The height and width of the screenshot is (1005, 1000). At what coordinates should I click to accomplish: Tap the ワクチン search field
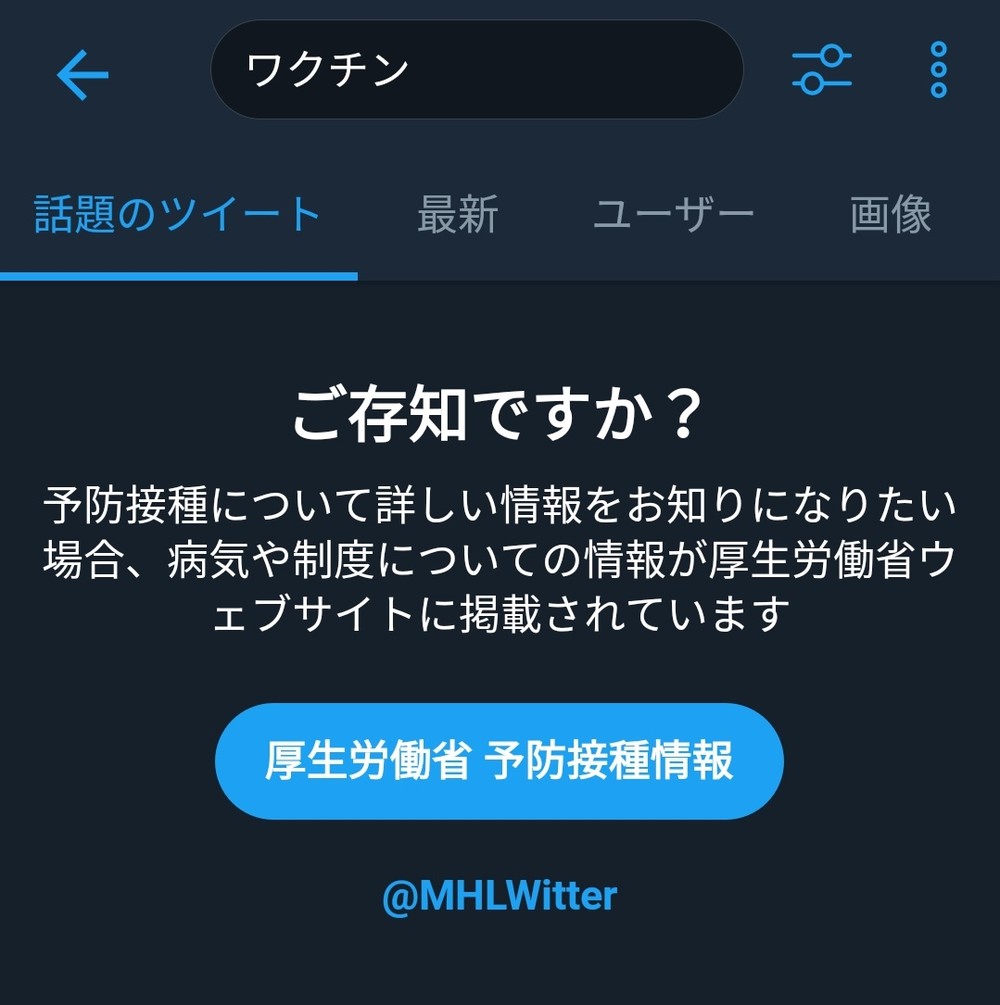[476, 70]
